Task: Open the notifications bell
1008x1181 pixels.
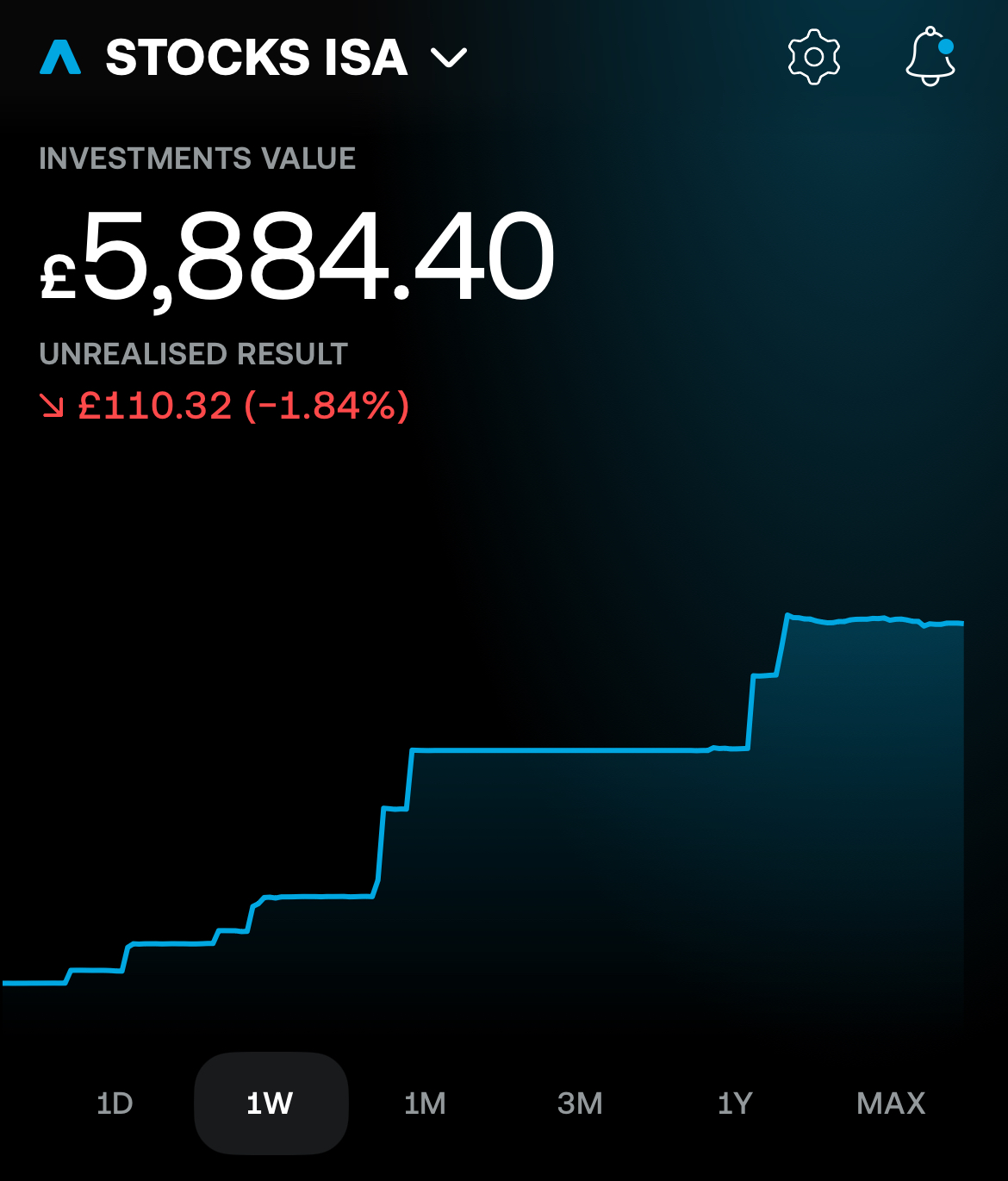Action: (930, 57)
